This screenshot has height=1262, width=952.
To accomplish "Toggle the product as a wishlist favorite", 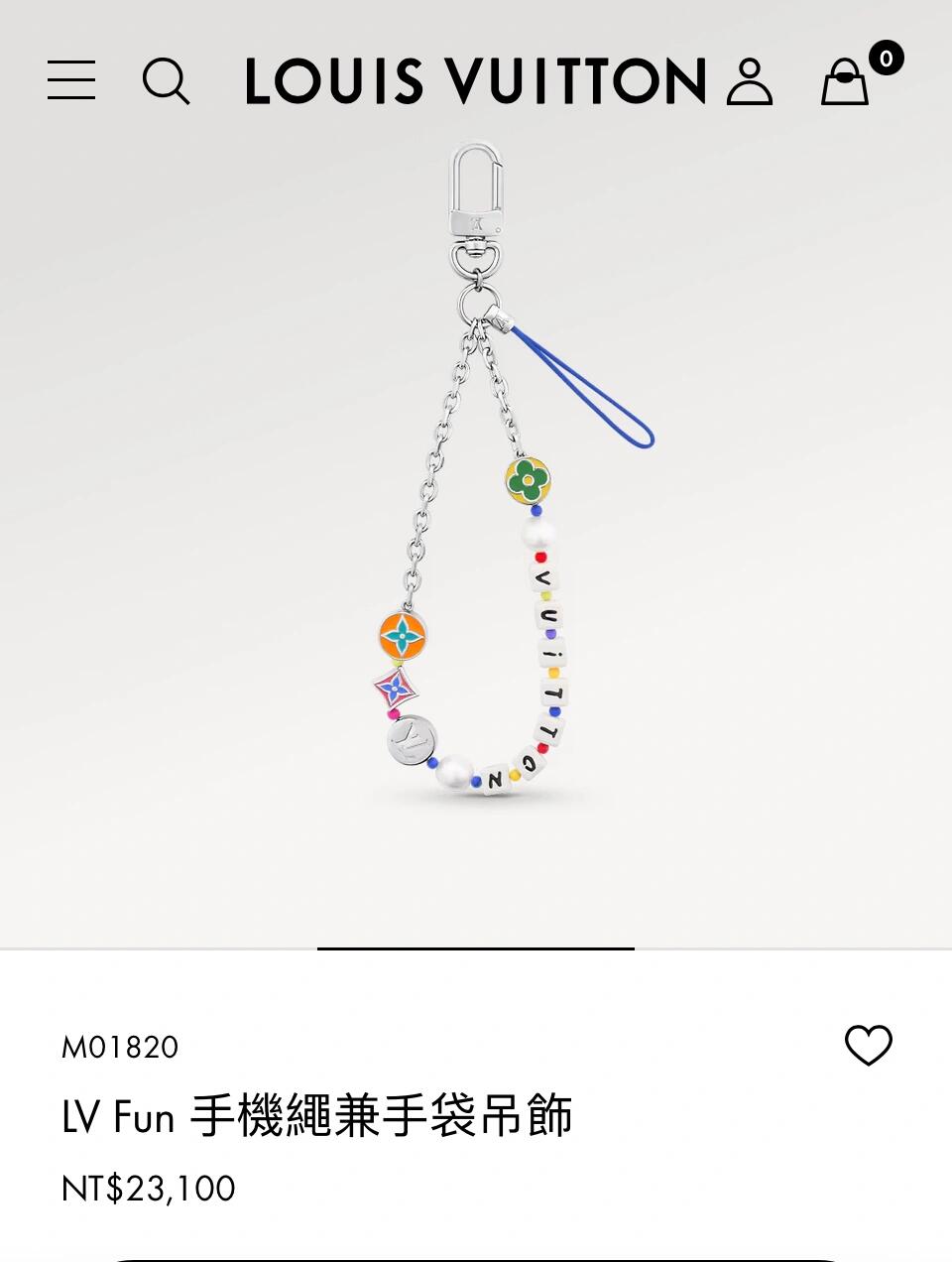I will 868,1046.
